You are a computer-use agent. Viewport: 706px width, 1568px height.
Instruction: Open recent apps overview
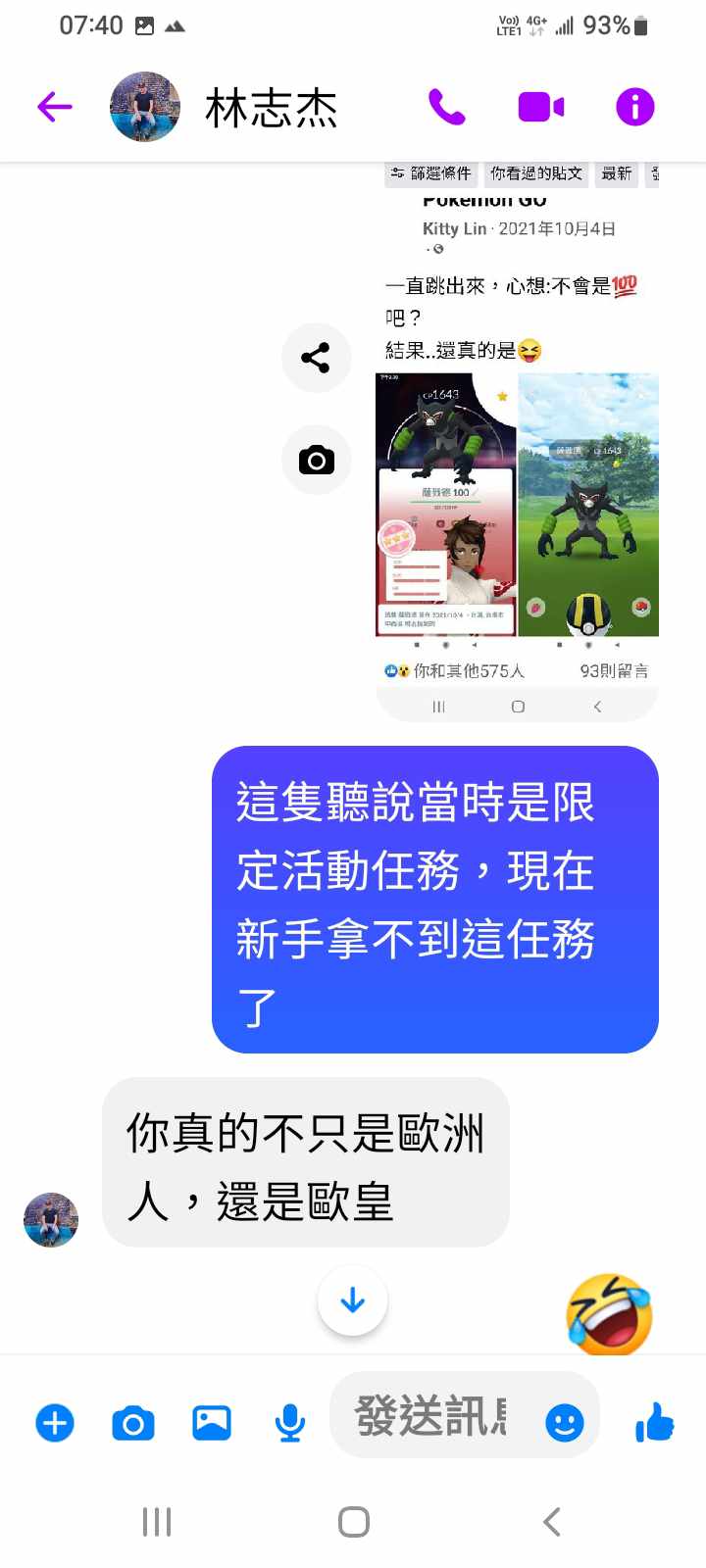tap(157, 1522)
